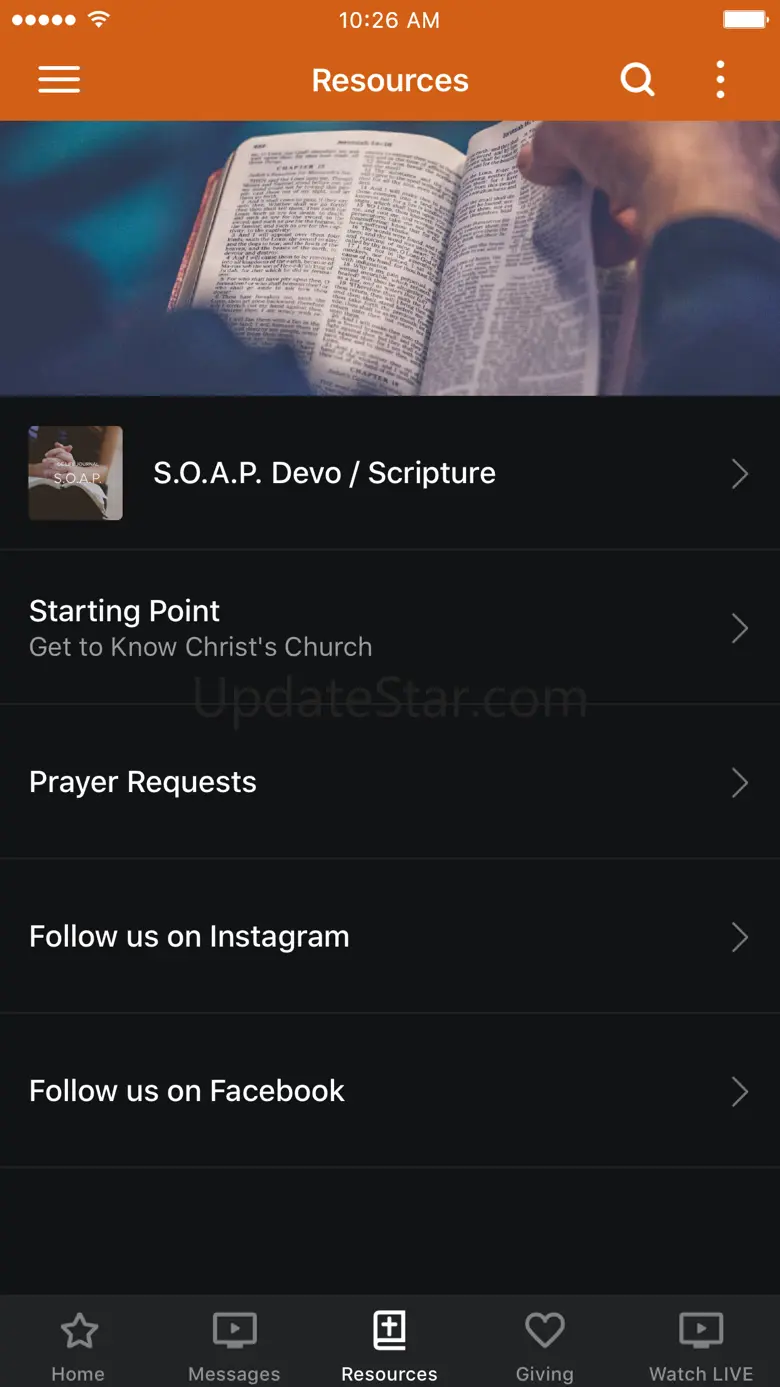Select Follow us on Instagram
Screen dimensions: 780x1387
389,937
